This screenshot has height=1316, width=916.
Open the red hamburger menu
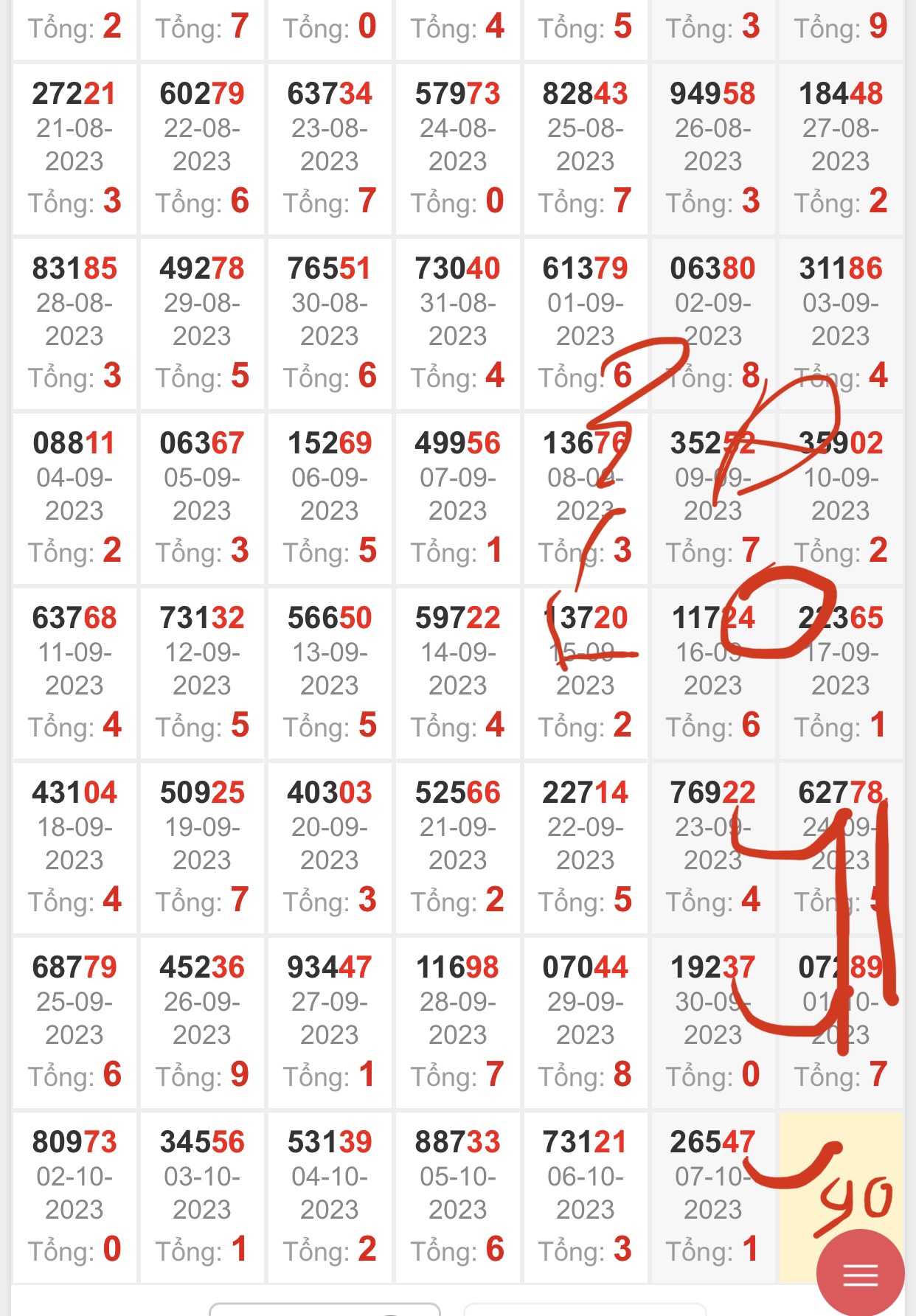(x=861, y=1267)
